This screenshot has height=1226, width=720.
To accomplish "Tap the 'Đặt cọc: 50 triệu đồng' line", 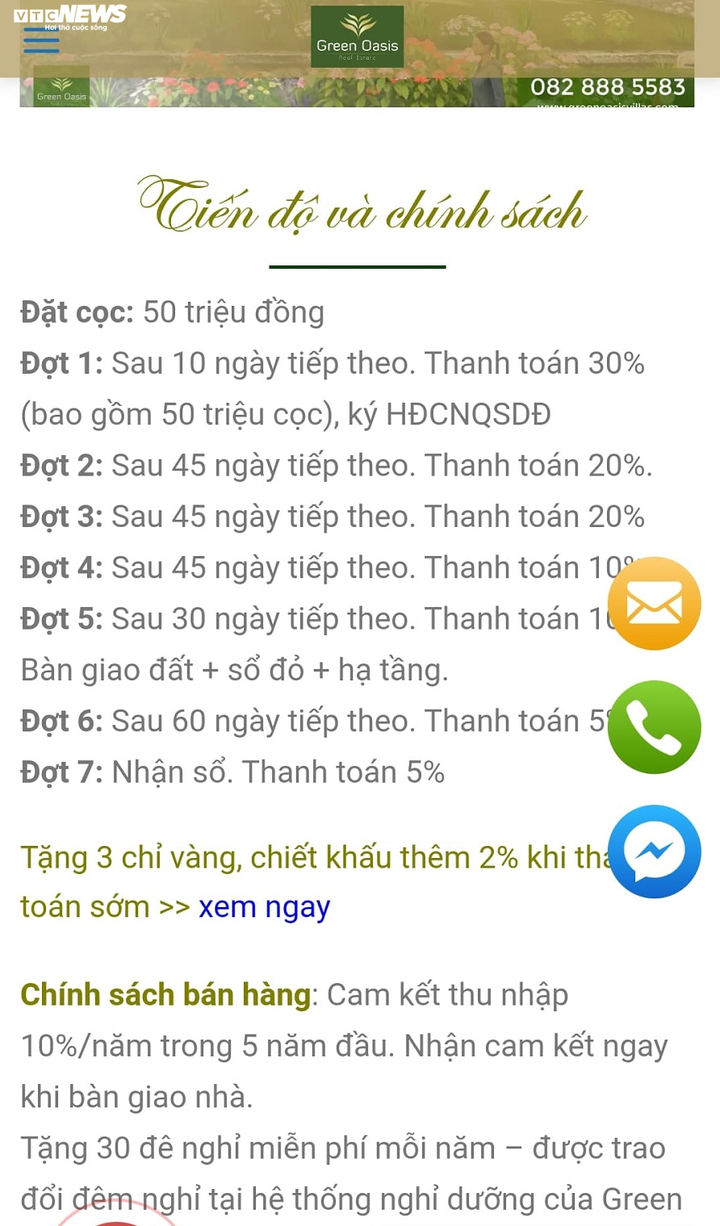I will point(170,312).
